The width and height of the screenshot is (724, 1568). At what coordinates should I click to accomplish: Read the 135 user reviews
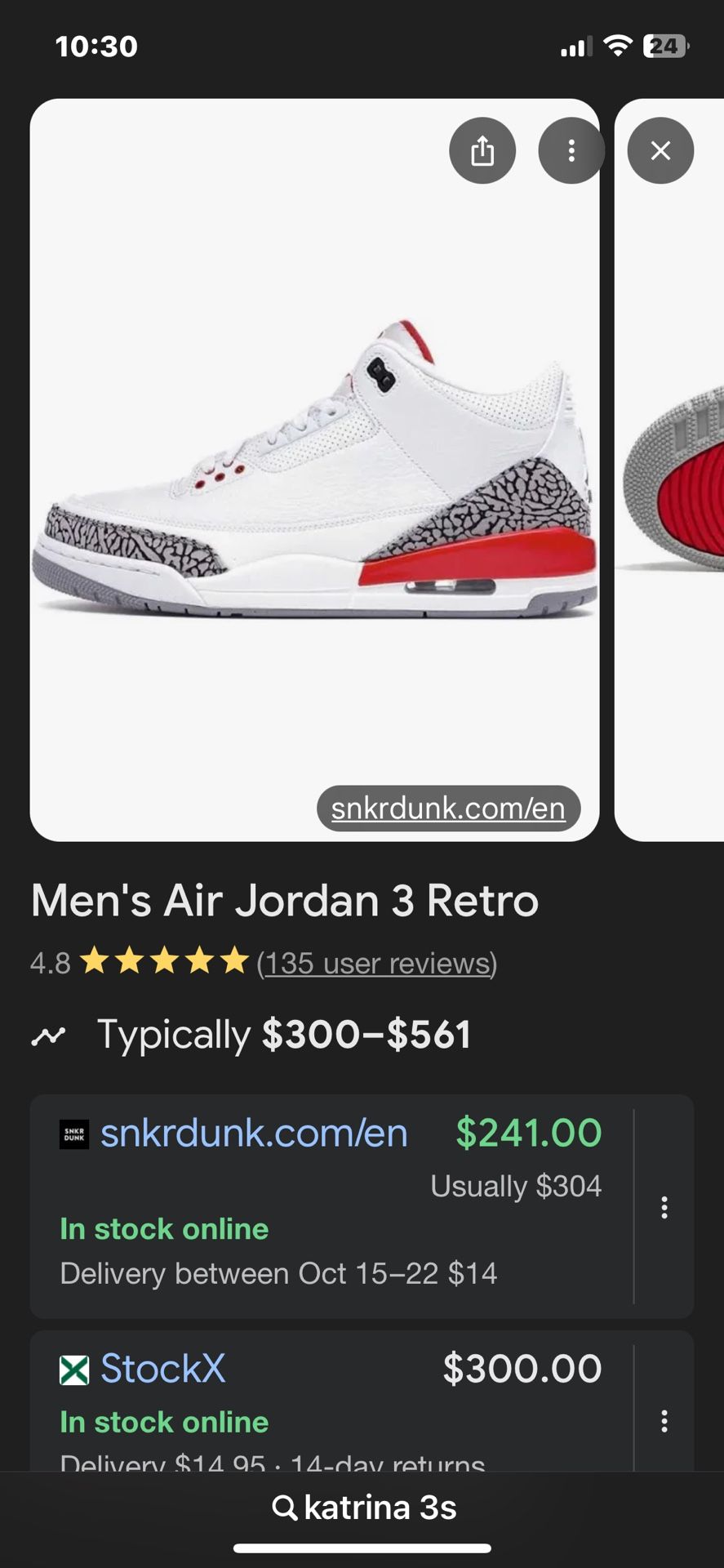376,963
